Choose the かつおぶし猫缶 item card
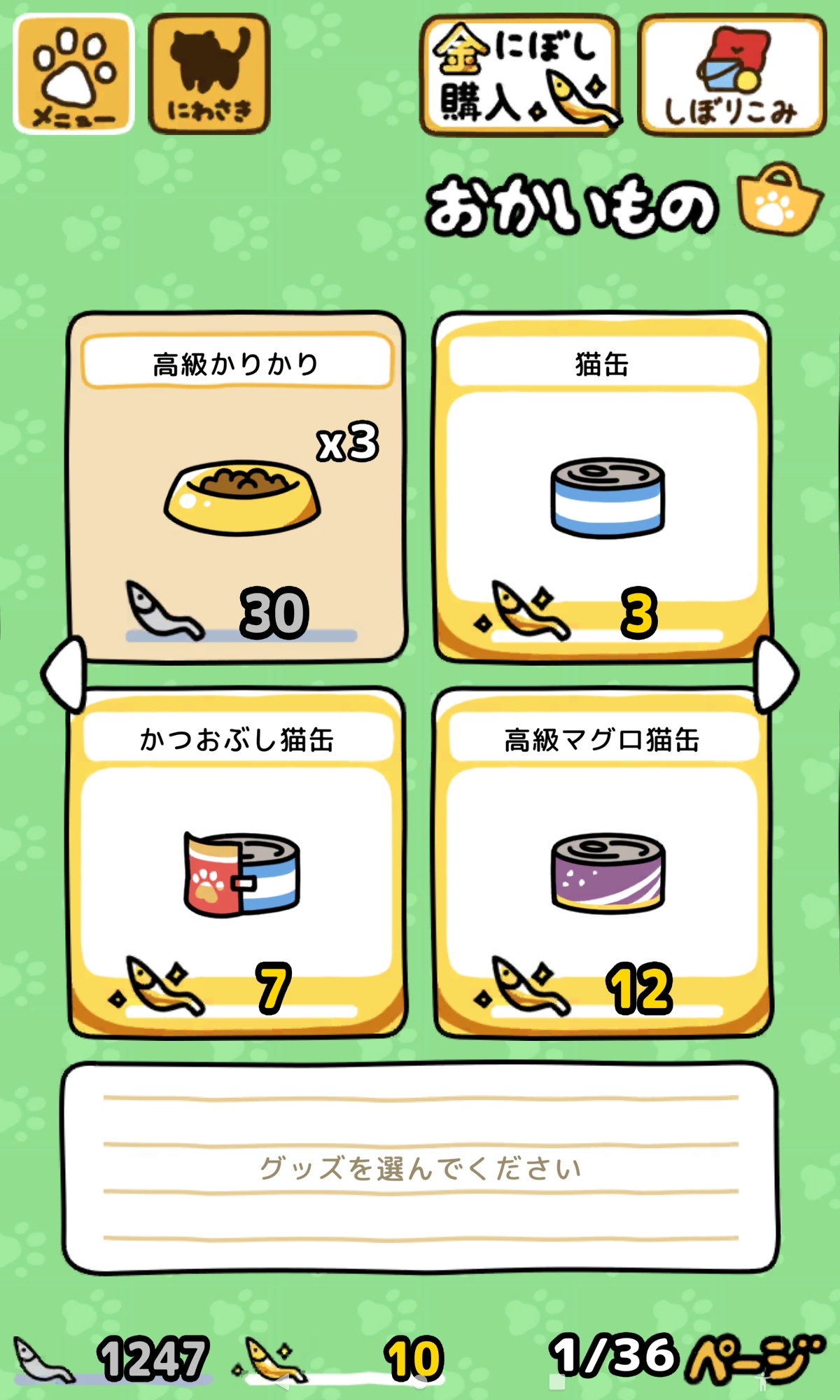The height and width of the screenshot is (1400, 840). click(237, 862)
